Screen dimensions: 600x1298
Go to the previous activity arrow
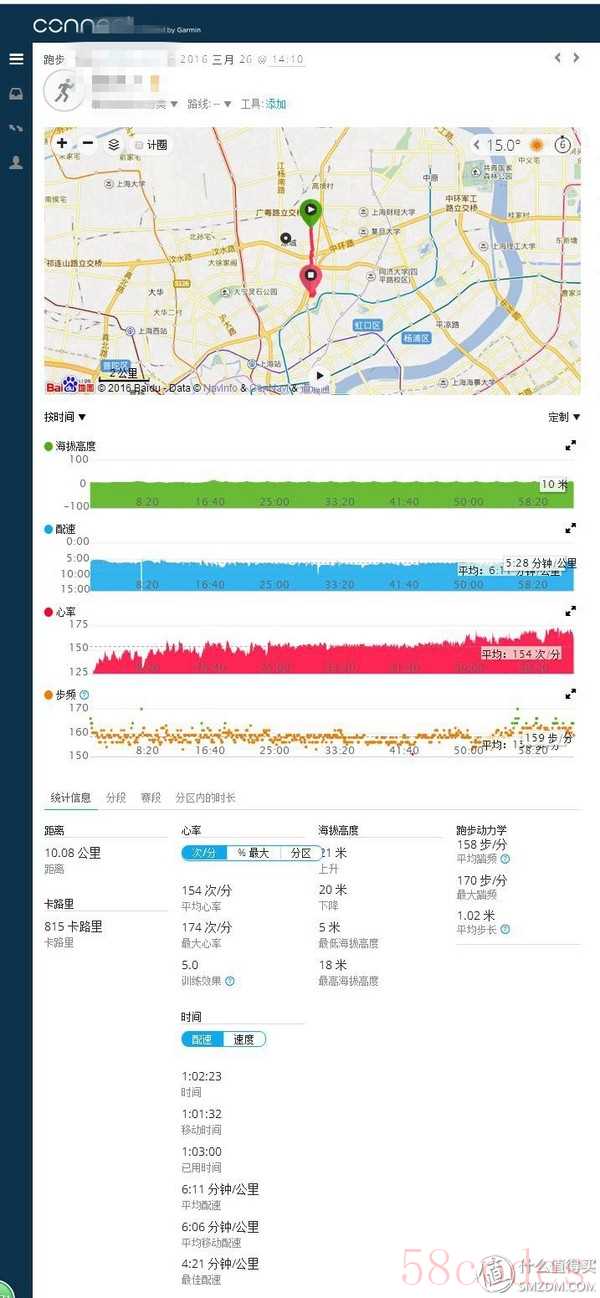click(558, 58)
